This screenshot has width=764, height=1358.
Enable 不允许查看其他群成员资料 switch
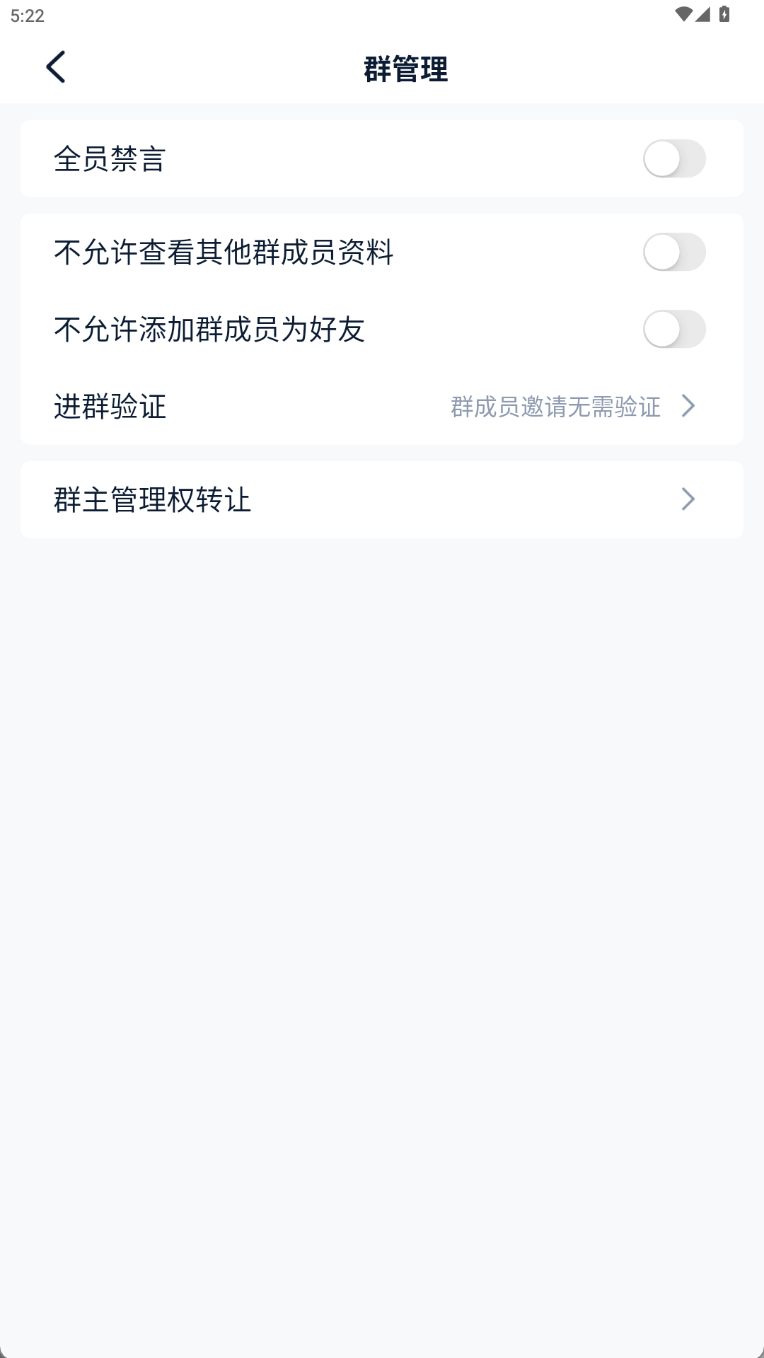click(674, 252)
